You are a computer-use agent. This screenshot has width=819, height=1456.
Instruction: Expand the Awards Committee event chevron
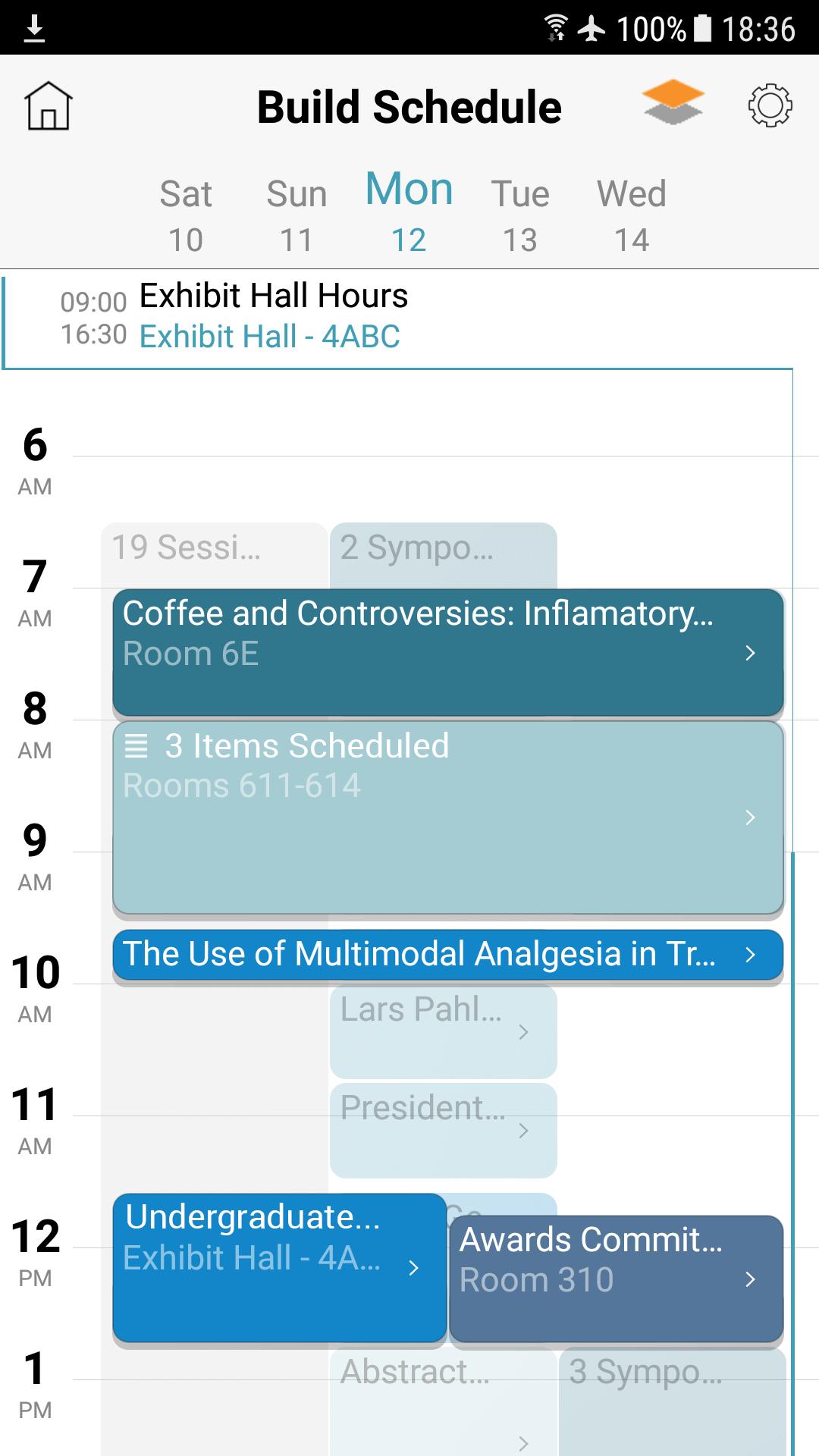click(749, 1280)
